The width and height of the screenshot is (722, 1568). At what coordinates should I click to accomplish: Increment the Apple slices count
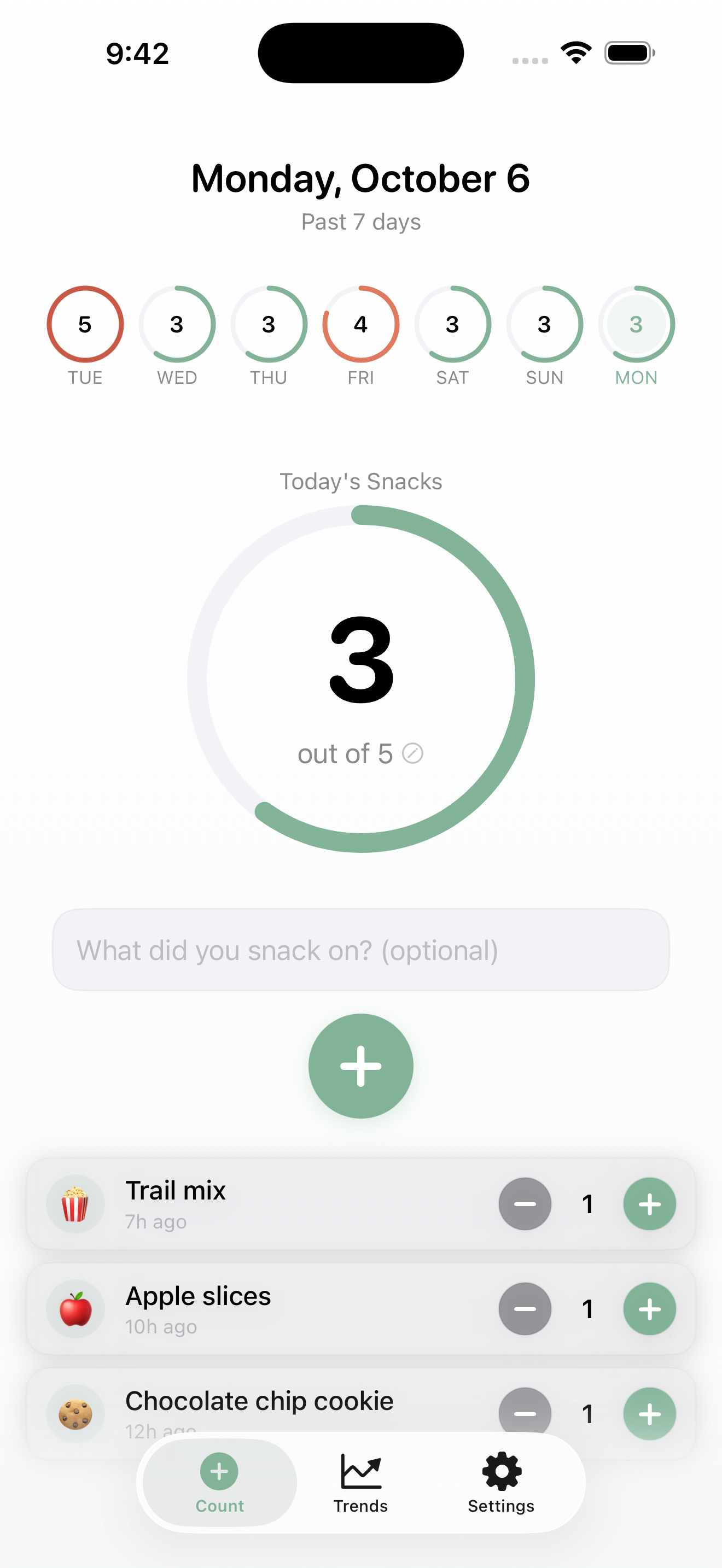(649, 1309)
